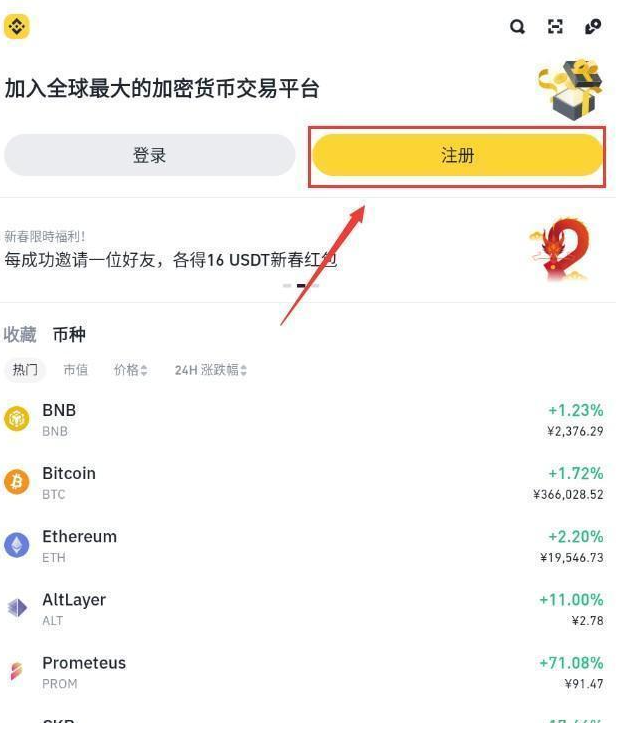Sort by 市值 market cap

pyautogui.click(x=75, y=370)
